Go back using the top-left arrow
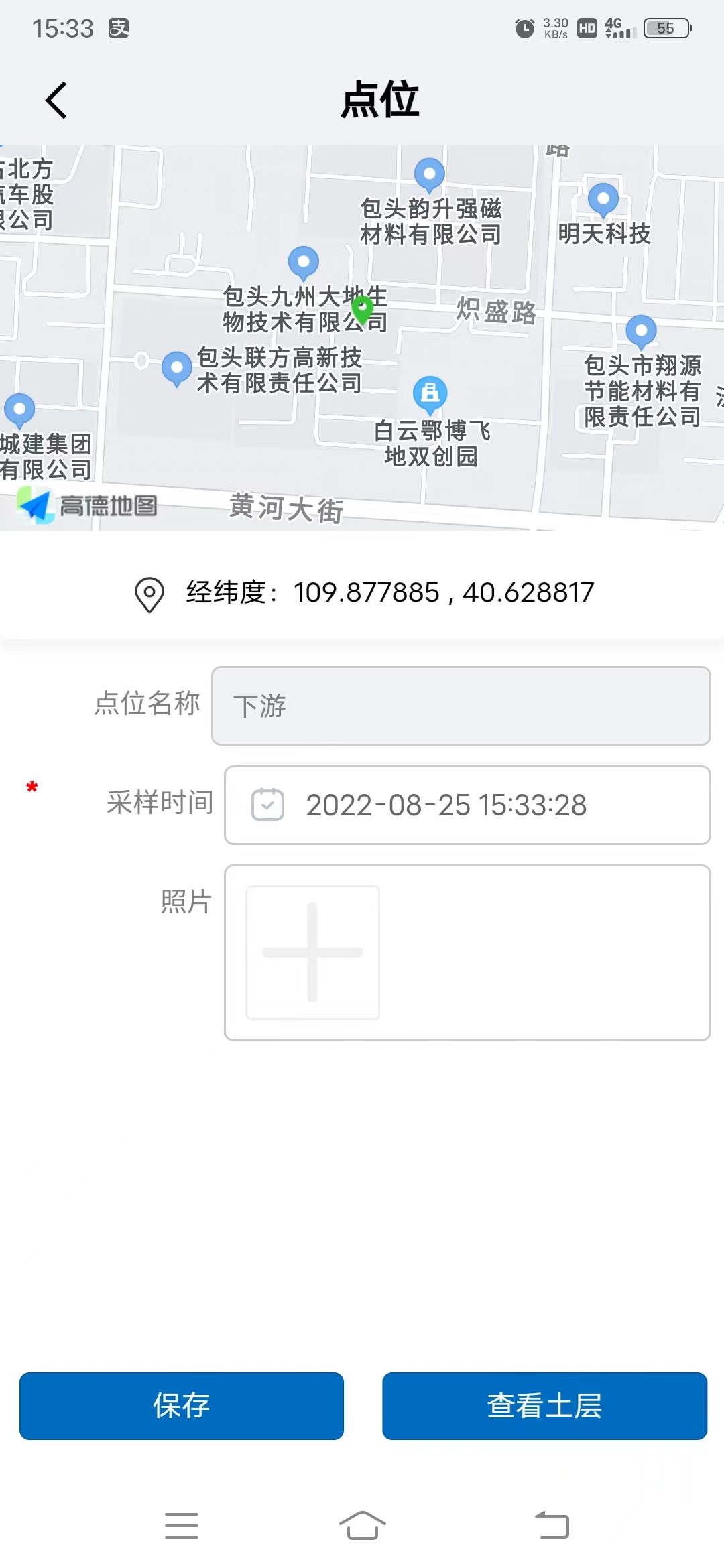The height and width of the screenshot is (1568, 724). [56, 101]
